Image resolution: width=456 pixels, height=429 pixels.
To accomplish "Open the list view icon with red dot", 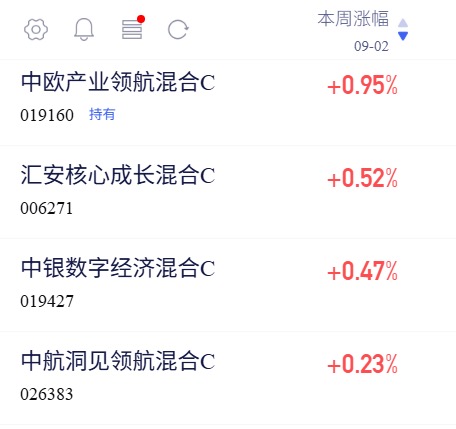I will click(x=133, y=28).
